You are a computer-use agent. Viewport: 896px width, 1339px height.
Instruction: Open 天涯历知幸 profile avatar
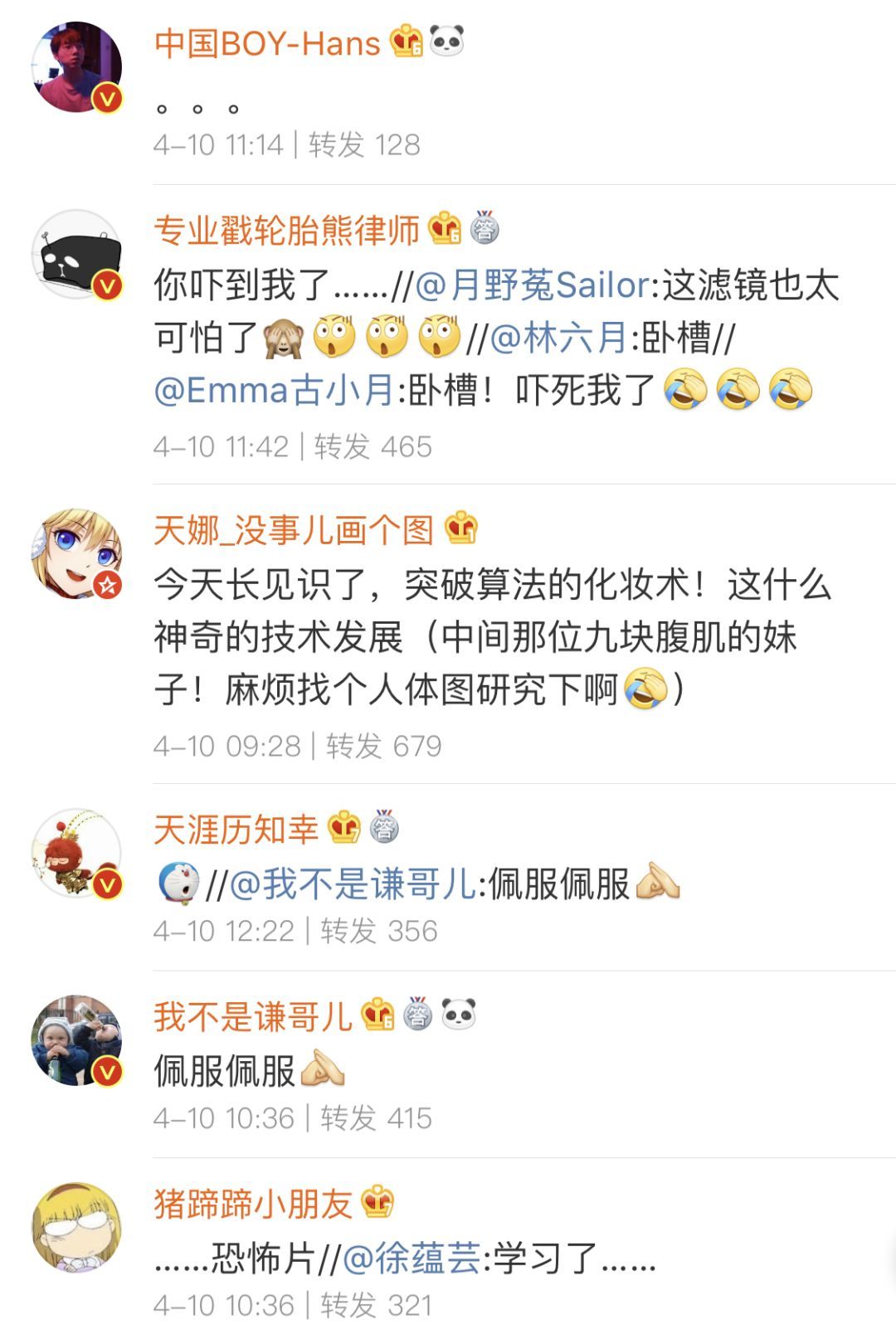click(76, 853)
